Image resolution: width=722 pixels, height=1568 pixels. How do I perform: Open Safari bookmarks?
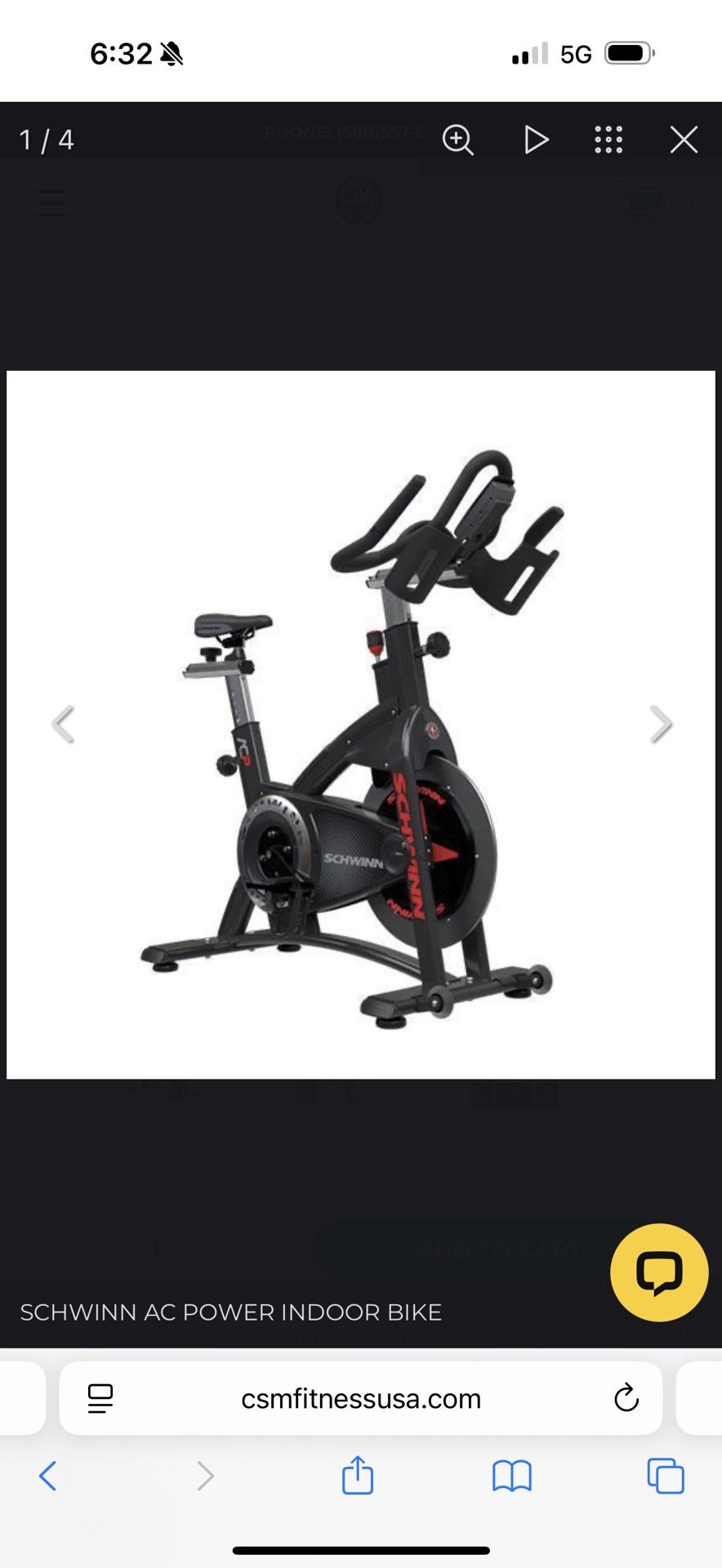pyautogui.click(x=512, y=1477)
